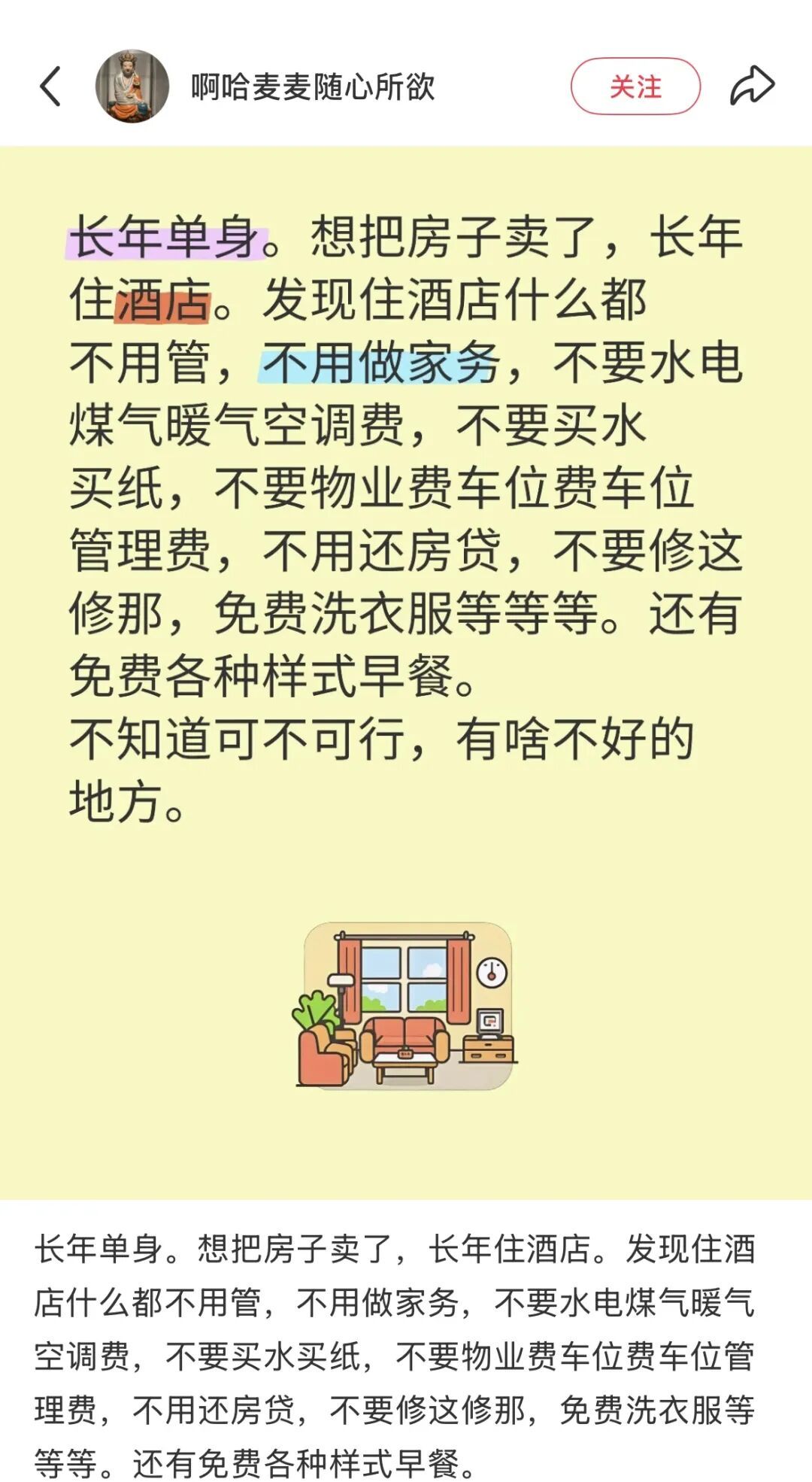Share this post
Screen dimensions: 812x1482
pyautogui.click(x=752, y=85)
